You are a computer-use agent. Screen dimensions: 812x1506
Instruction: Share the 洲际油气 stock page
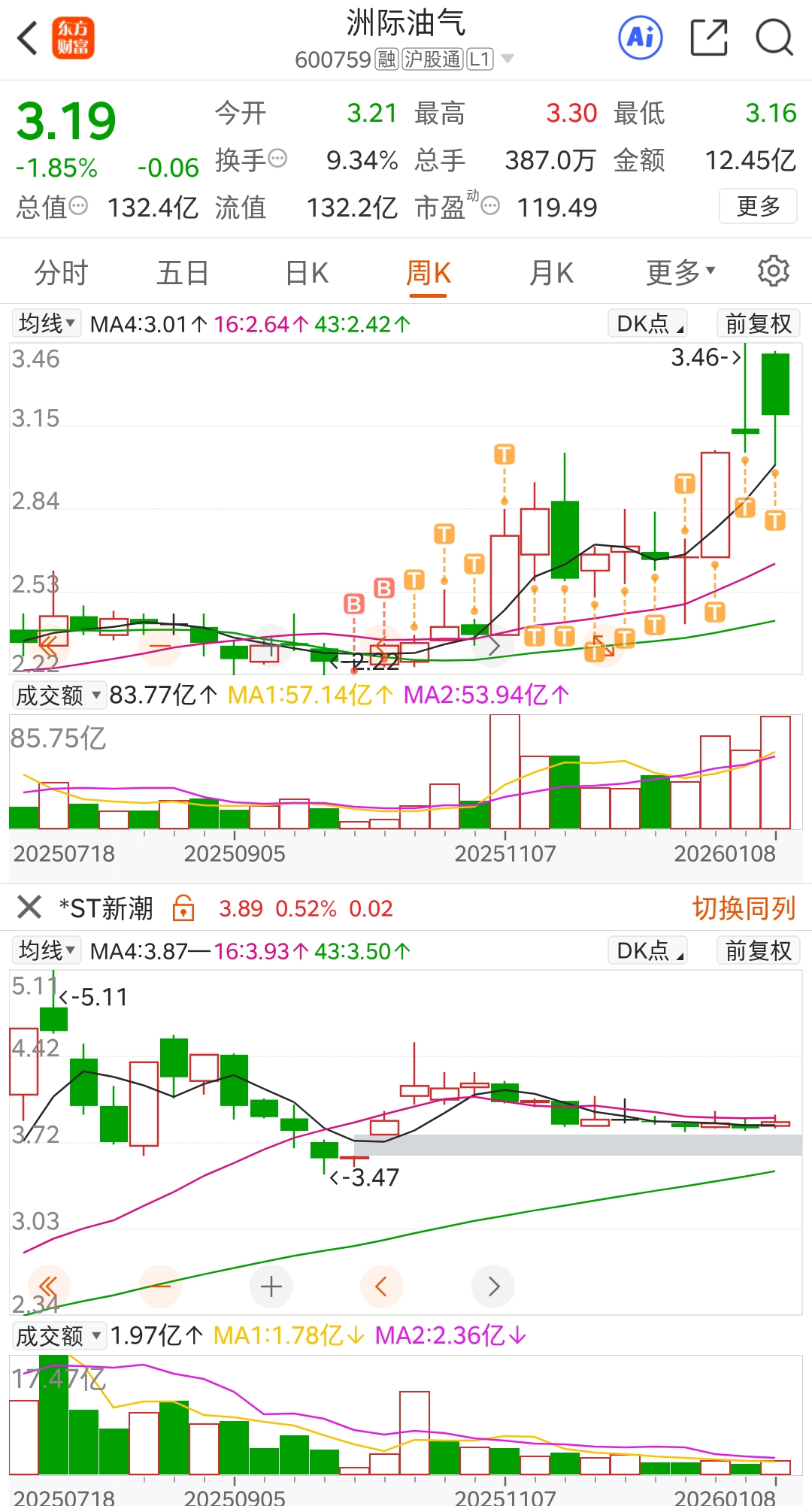tap(707, 37)
